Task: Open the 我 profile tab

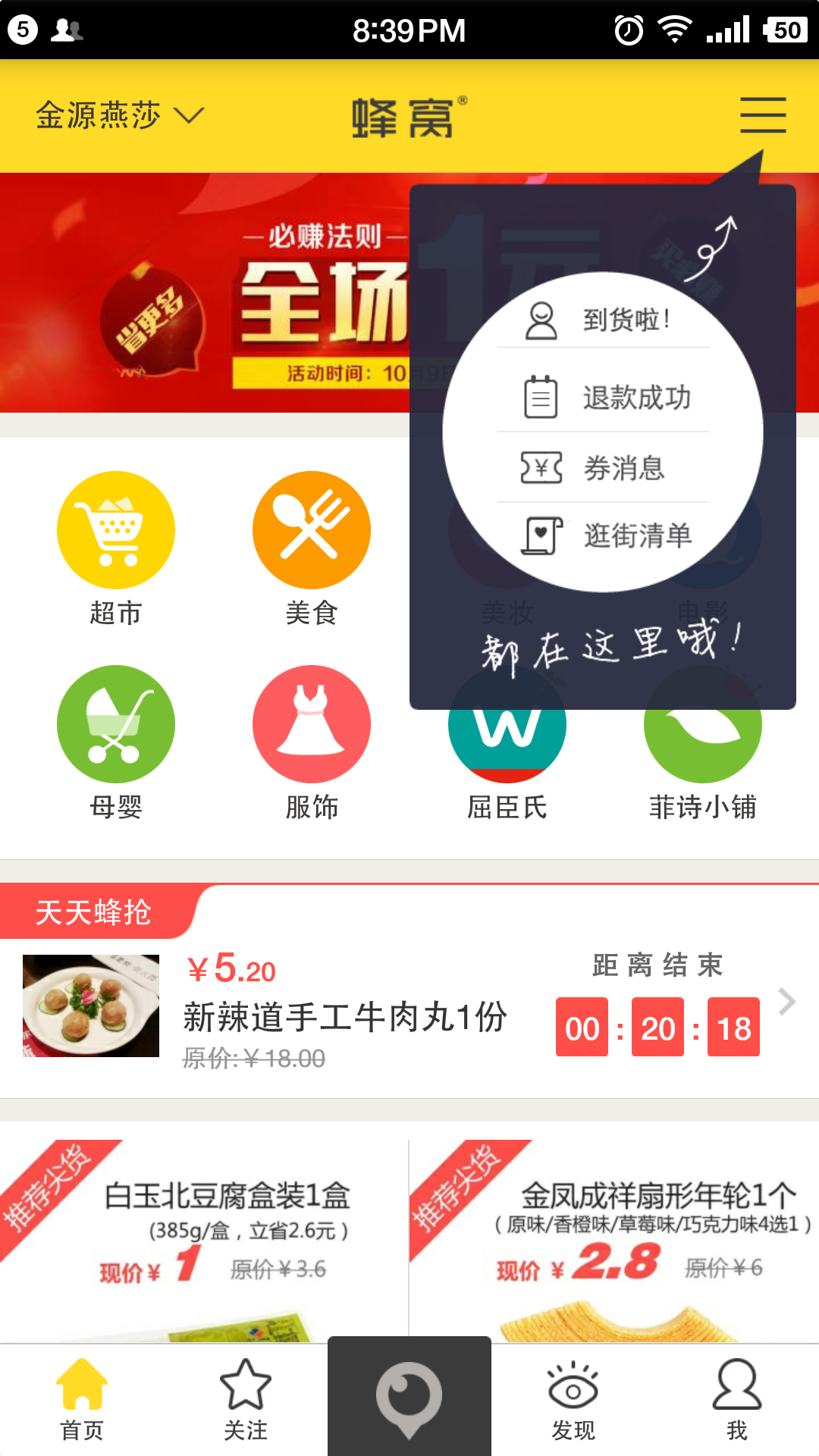Action: [736, 1400]
